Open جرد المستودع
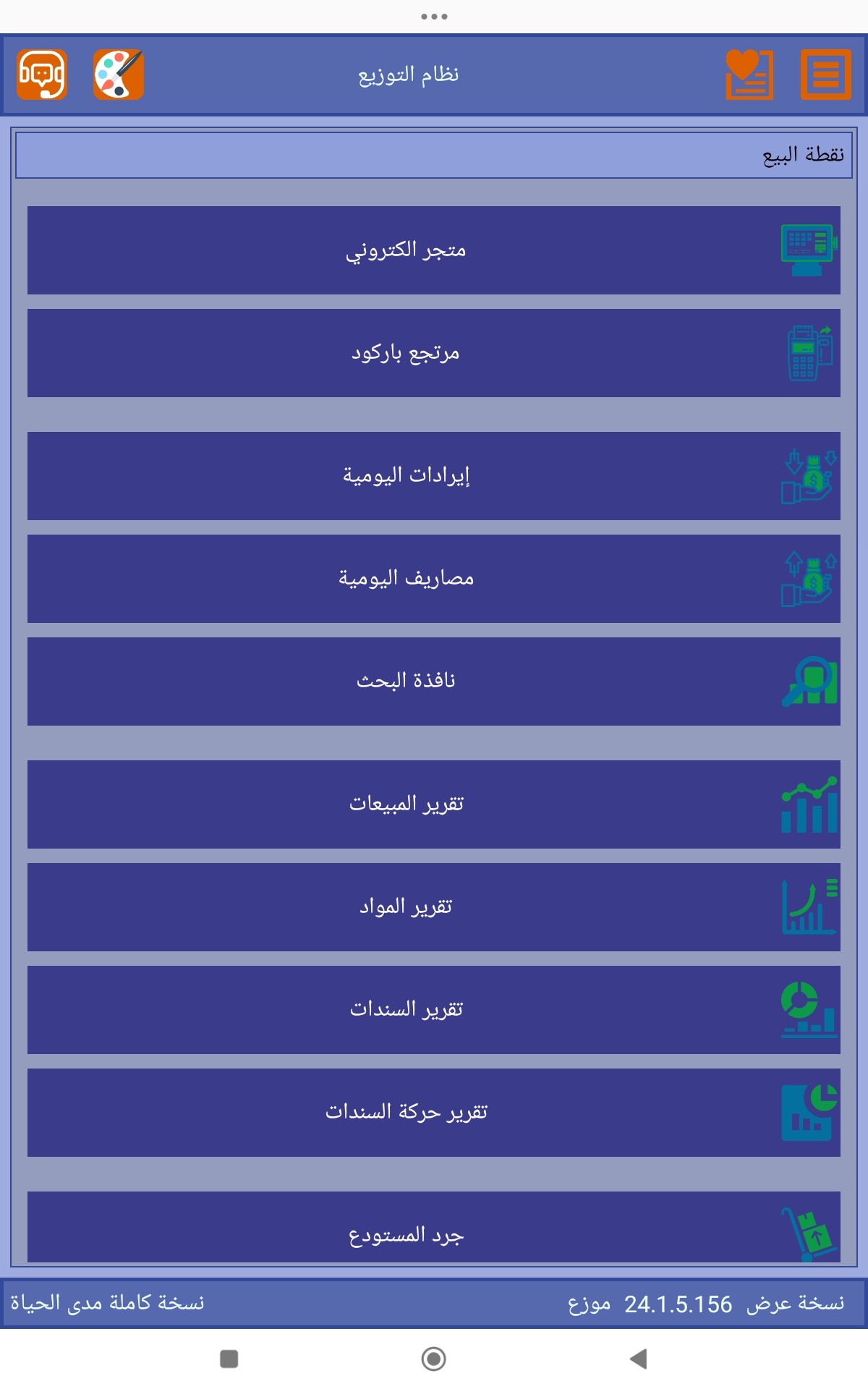Image resolution: width=868 pixels, height=1389 pixels. click(x=434, y=1228)
